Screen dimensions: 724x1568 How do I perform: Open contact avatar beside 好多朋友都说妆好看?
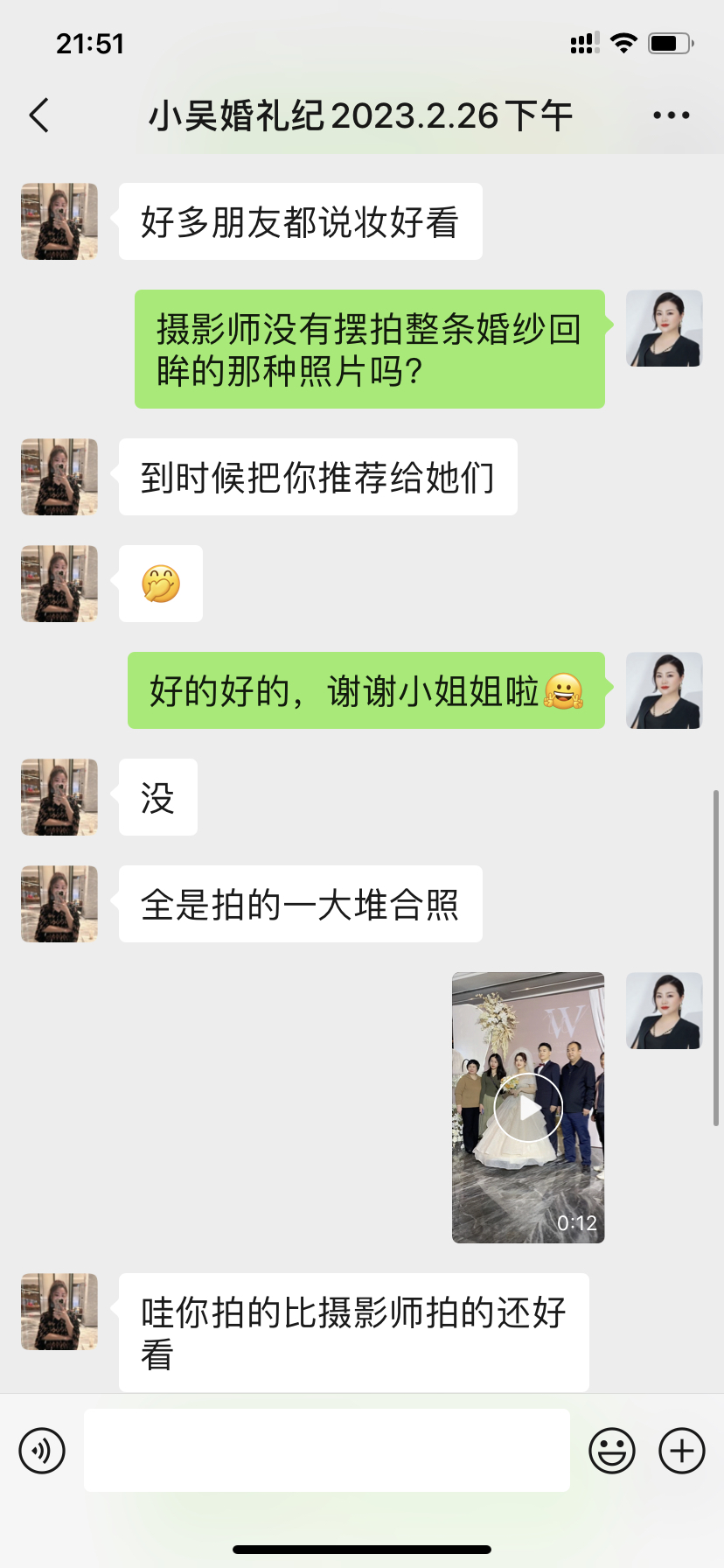(59, 221)
